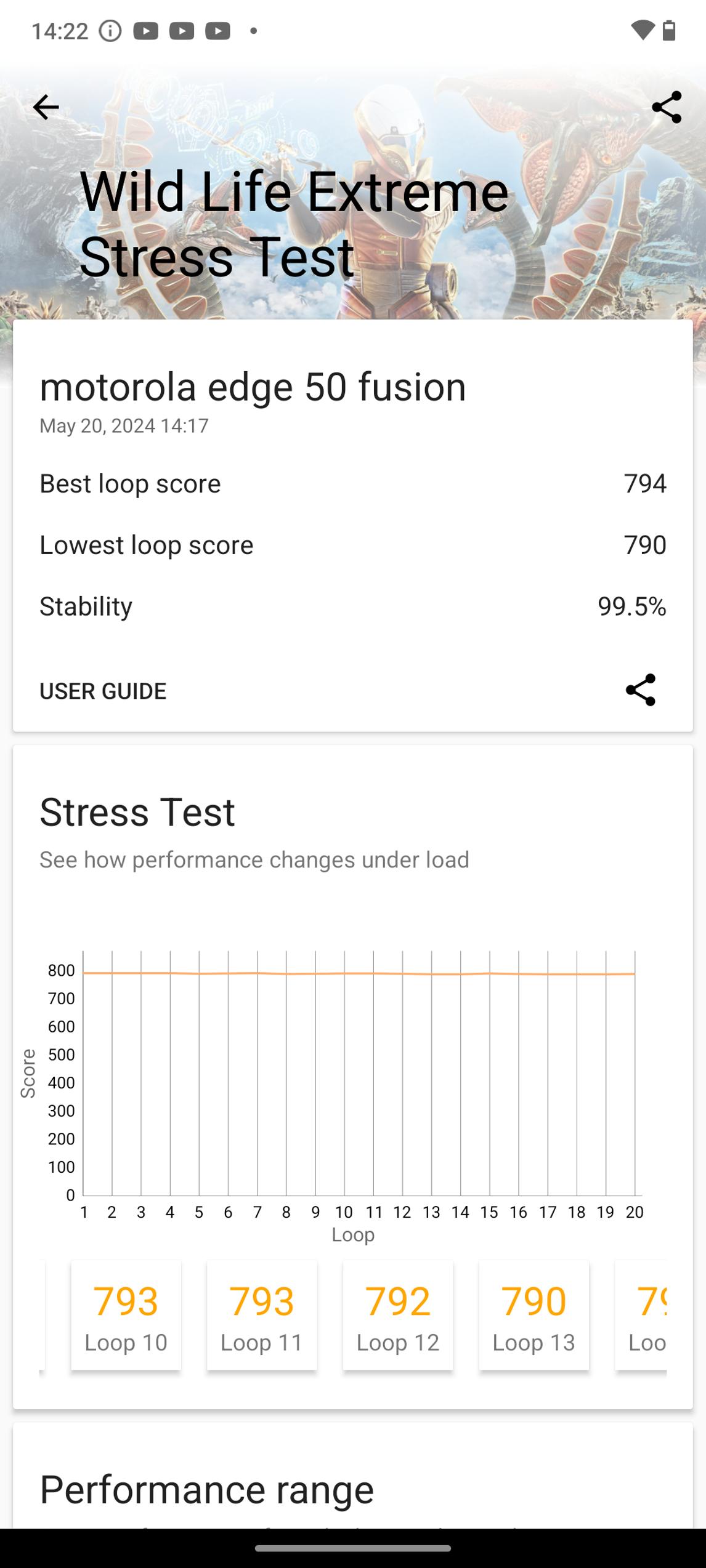Select the Loop 11 score card

[x=262, y=1315]
